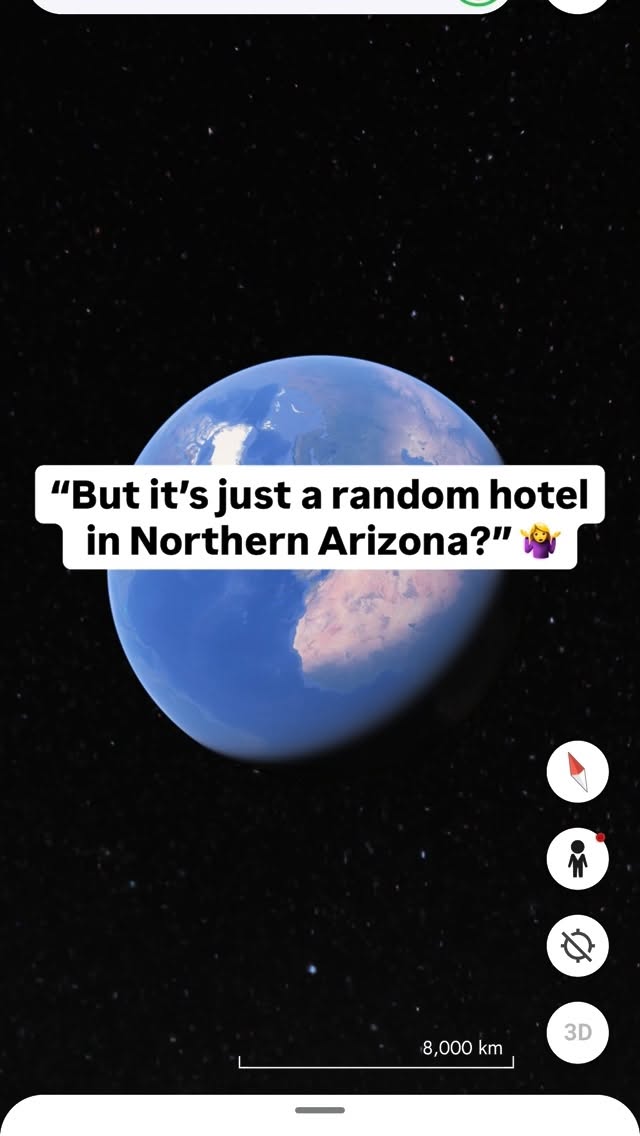Tap the my location button

pos(578,945)
